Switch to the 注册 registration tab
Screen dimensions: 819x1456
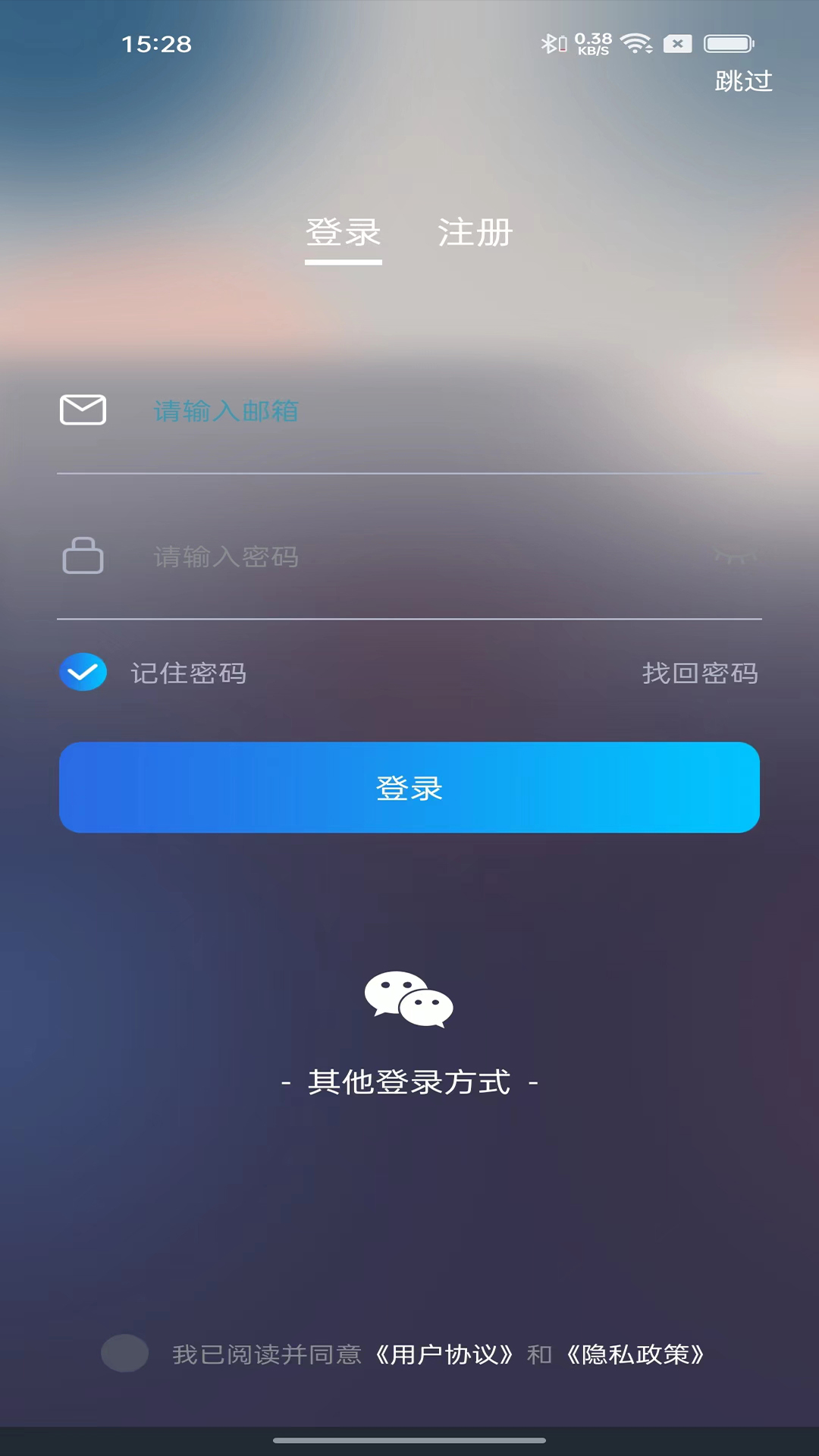click(x=473, y=234)
